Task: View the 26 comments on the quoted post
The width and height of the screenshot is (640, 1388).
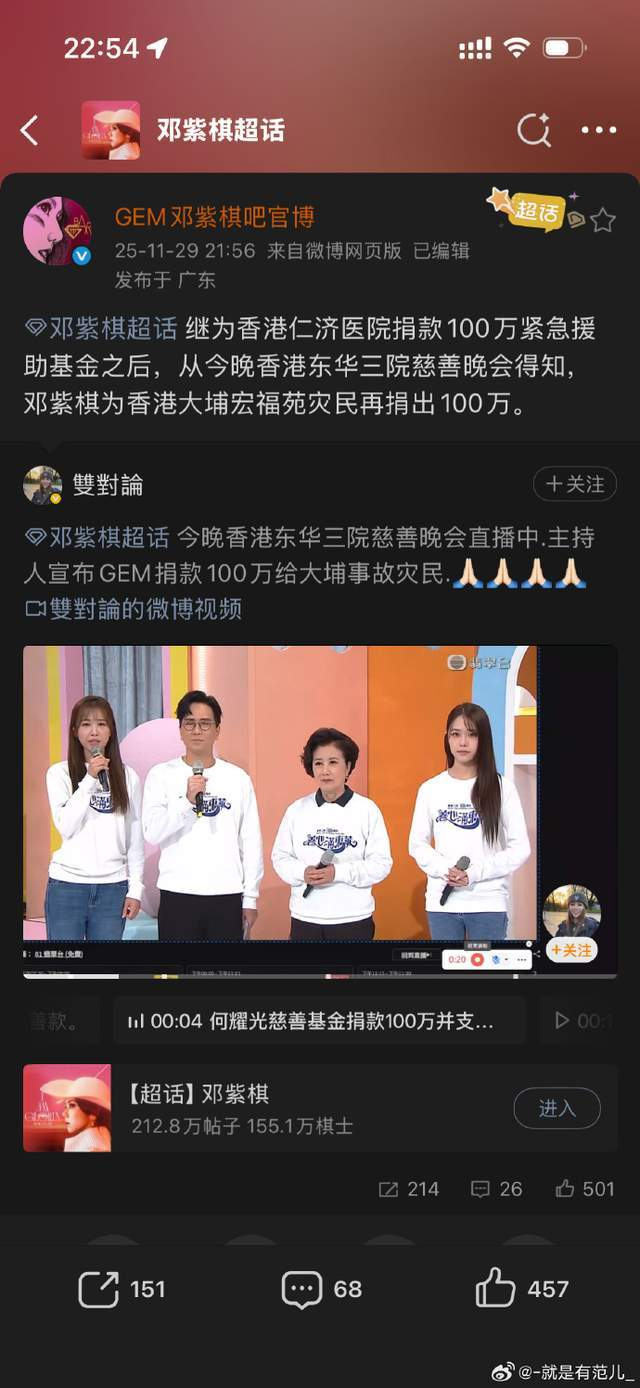Action: coord(497,1189)
